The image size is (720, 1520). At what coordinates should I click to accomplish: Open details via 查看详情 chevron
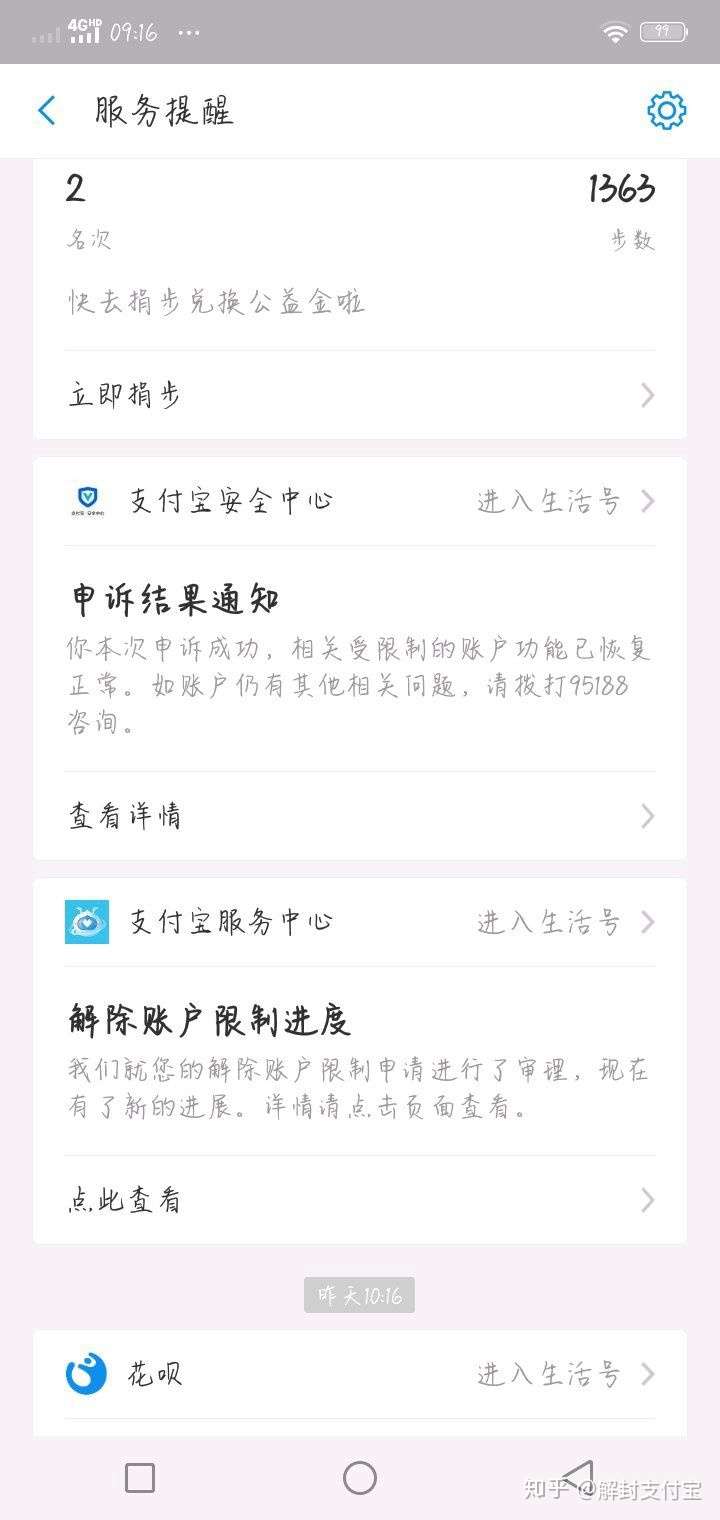click(647, 816)
